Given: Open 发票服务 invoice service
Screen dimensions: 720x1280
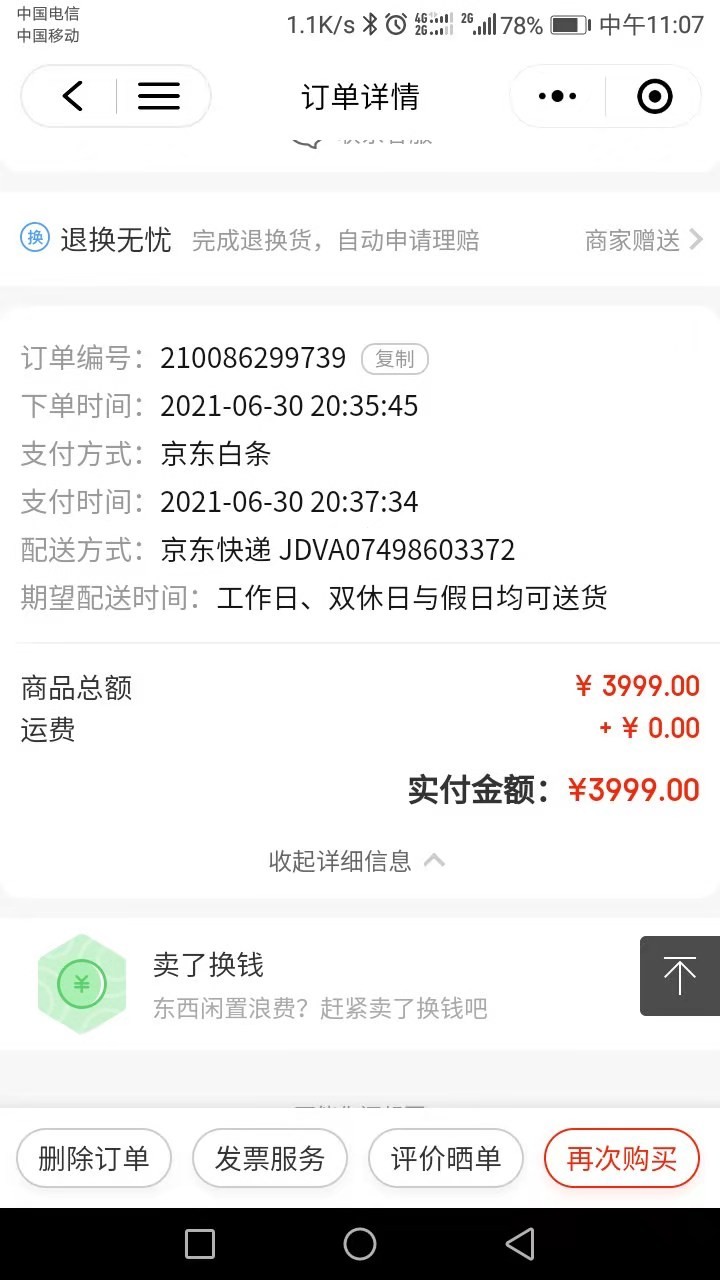Looking at the screenshot, I should tap(270, 1158).
